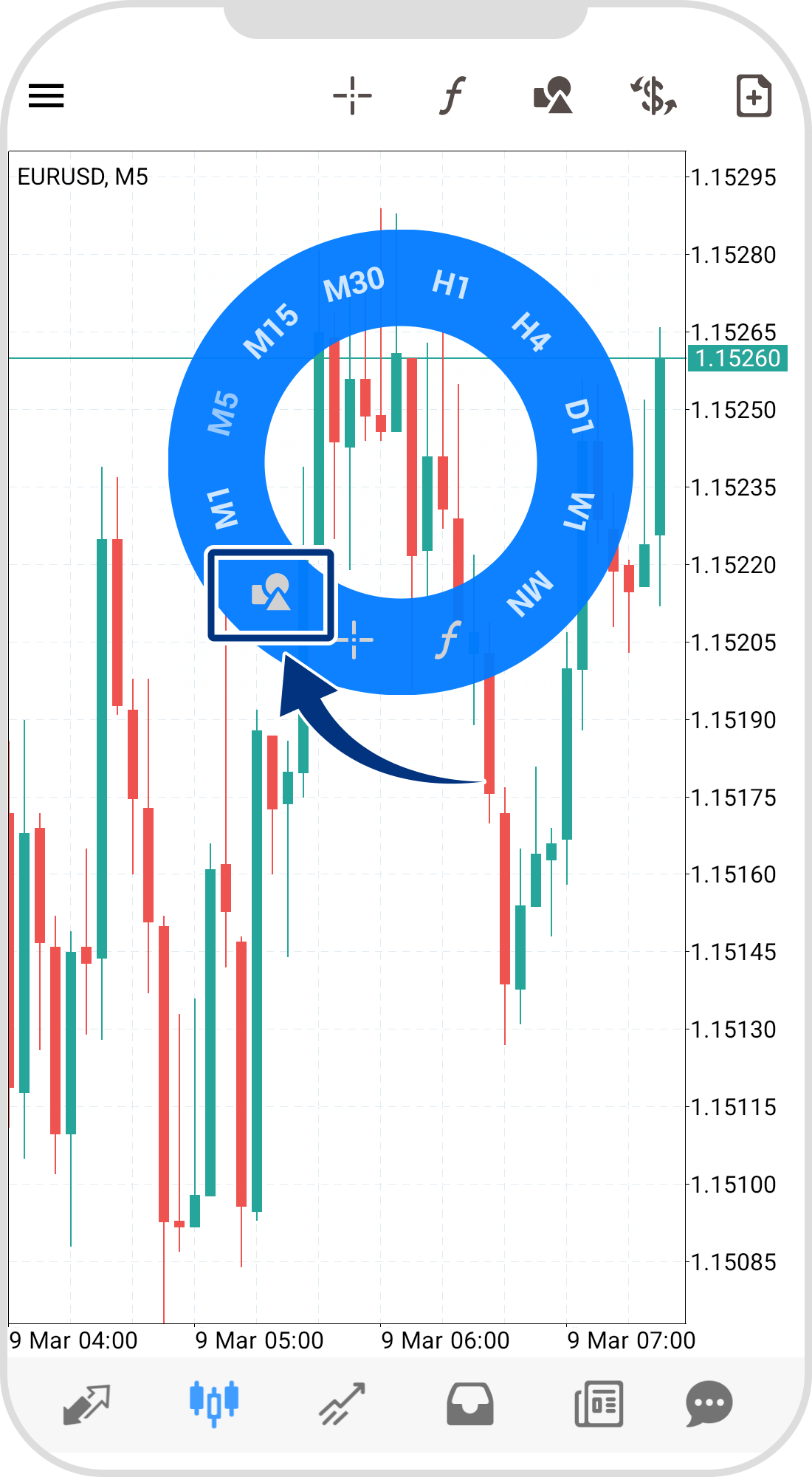
Task: Open the symbol change dollar icon
Action: pos(653,95)
